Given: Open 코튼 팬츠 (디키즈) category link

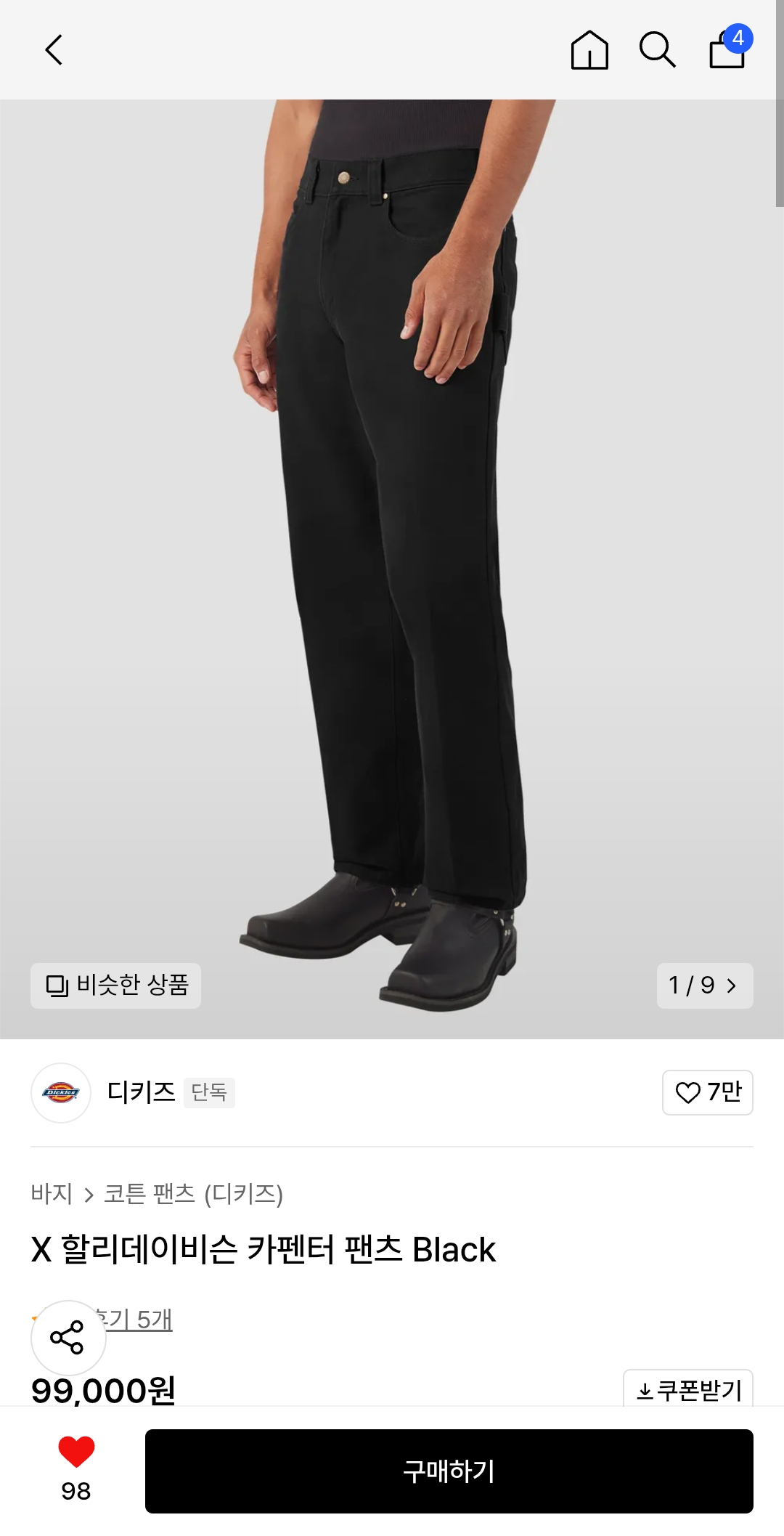Looking at the screenshot, I should coord(193,1194).
